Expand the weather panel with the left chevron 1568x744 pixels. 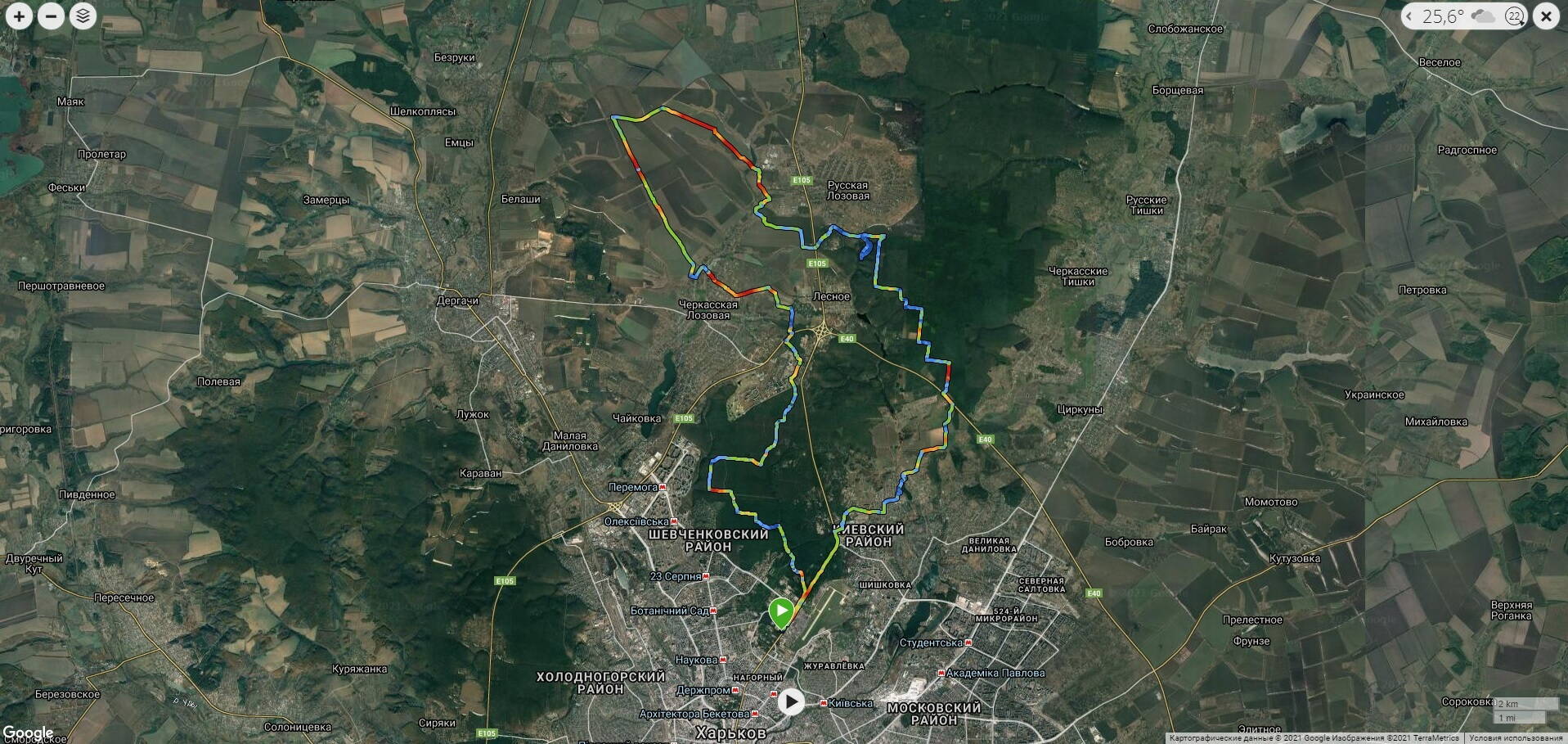click(x=1409, y=16)
